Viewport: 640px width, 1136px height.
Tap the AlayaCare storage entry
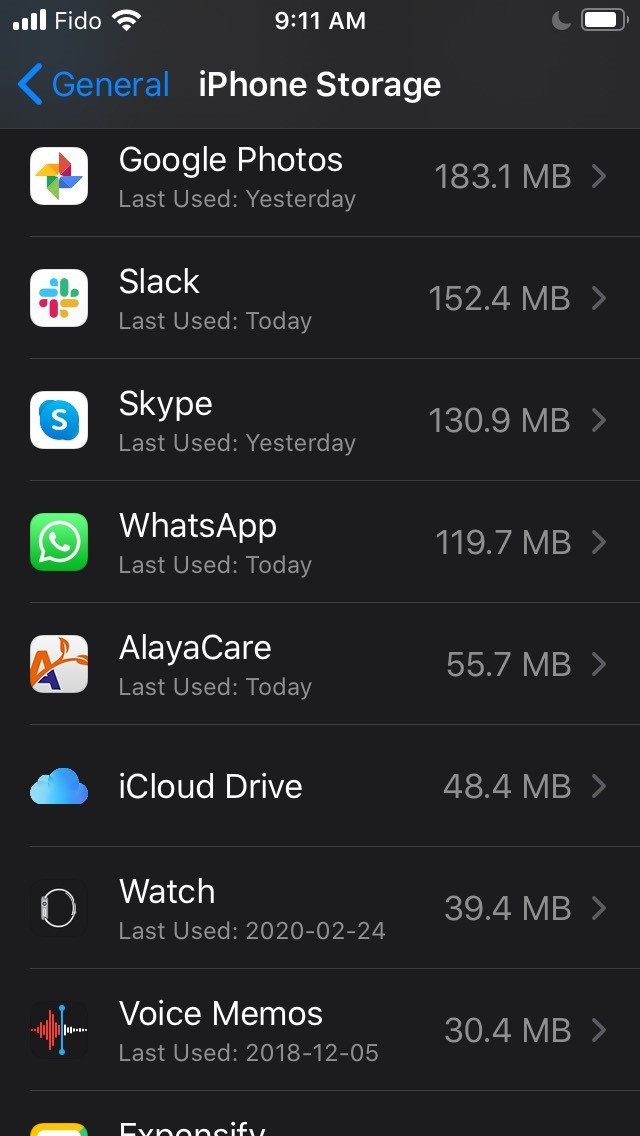320,664
